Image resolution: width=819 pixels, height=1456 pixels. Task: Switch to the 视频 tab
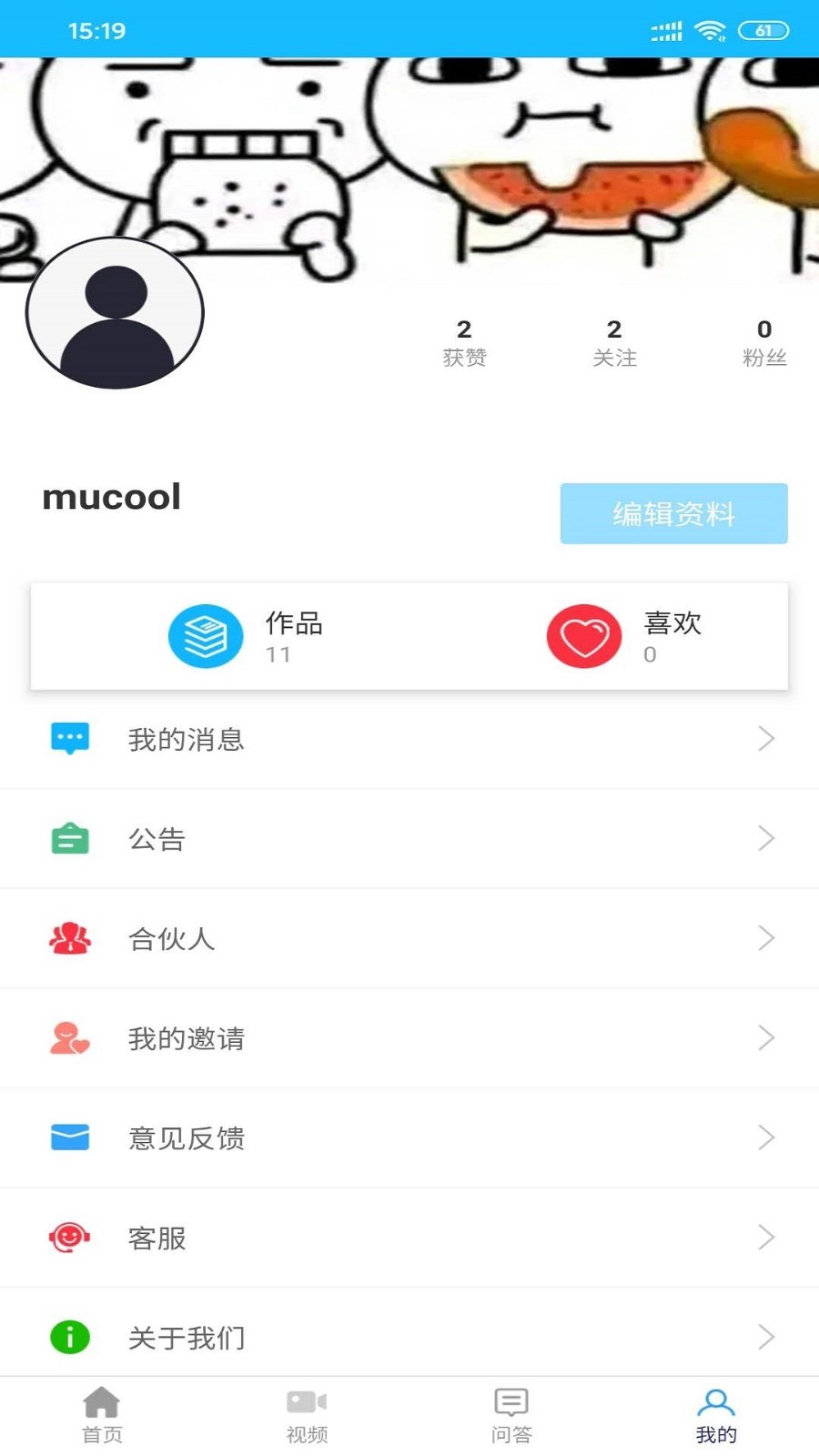click(x=307, y=1415)
